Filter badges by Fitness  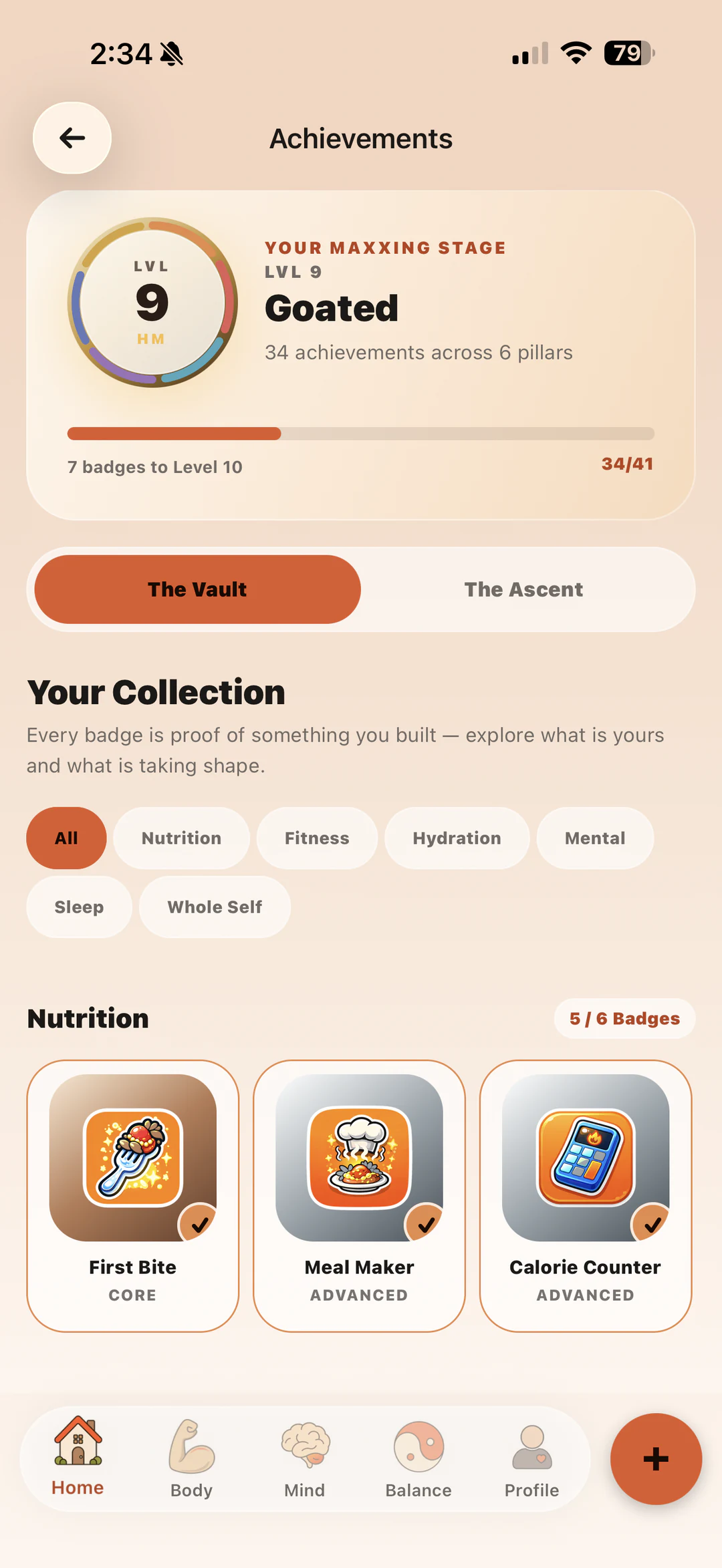tap(317, 838)
